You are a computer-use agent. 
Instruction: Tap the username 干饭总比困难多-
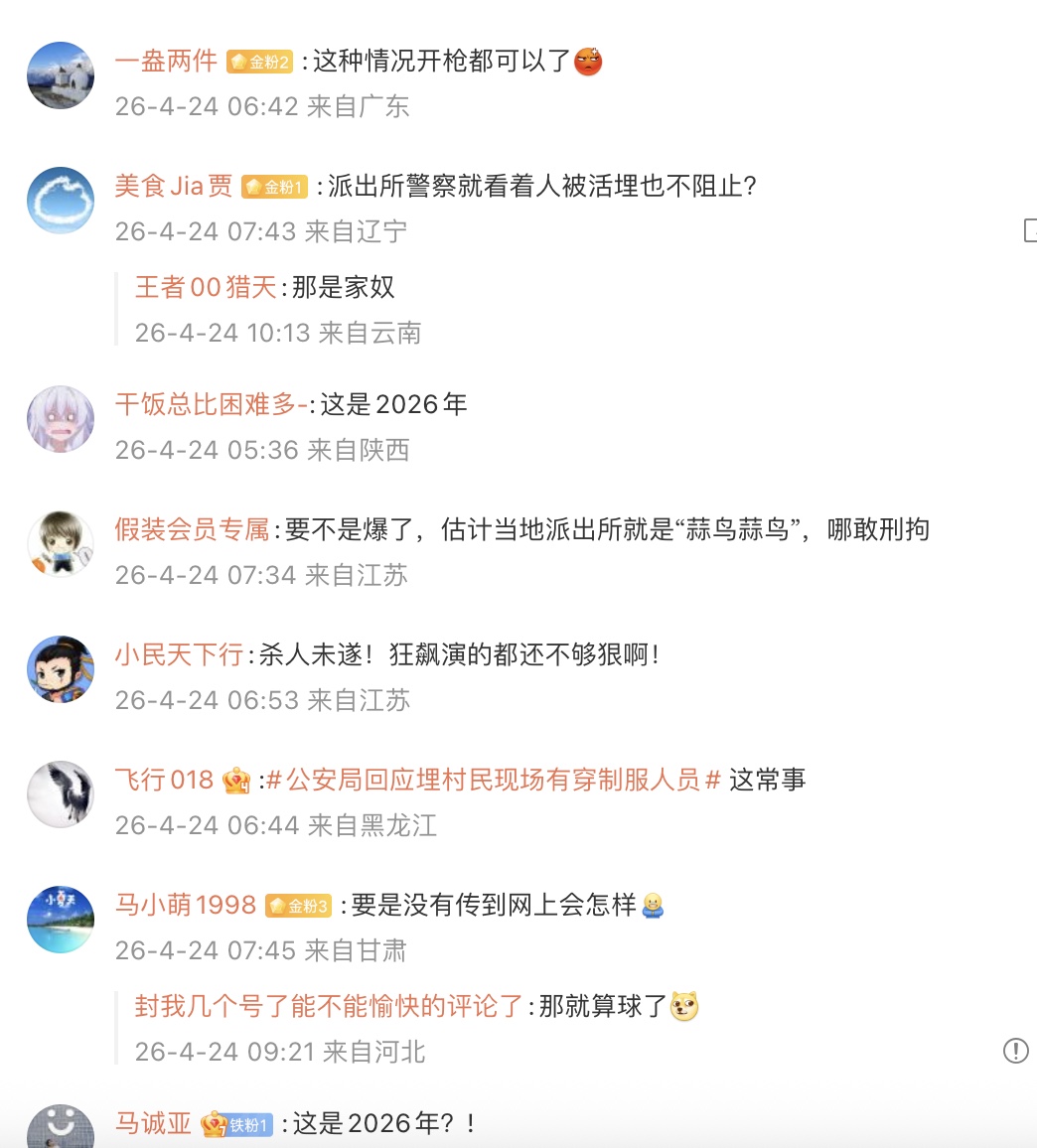[211, 405]
